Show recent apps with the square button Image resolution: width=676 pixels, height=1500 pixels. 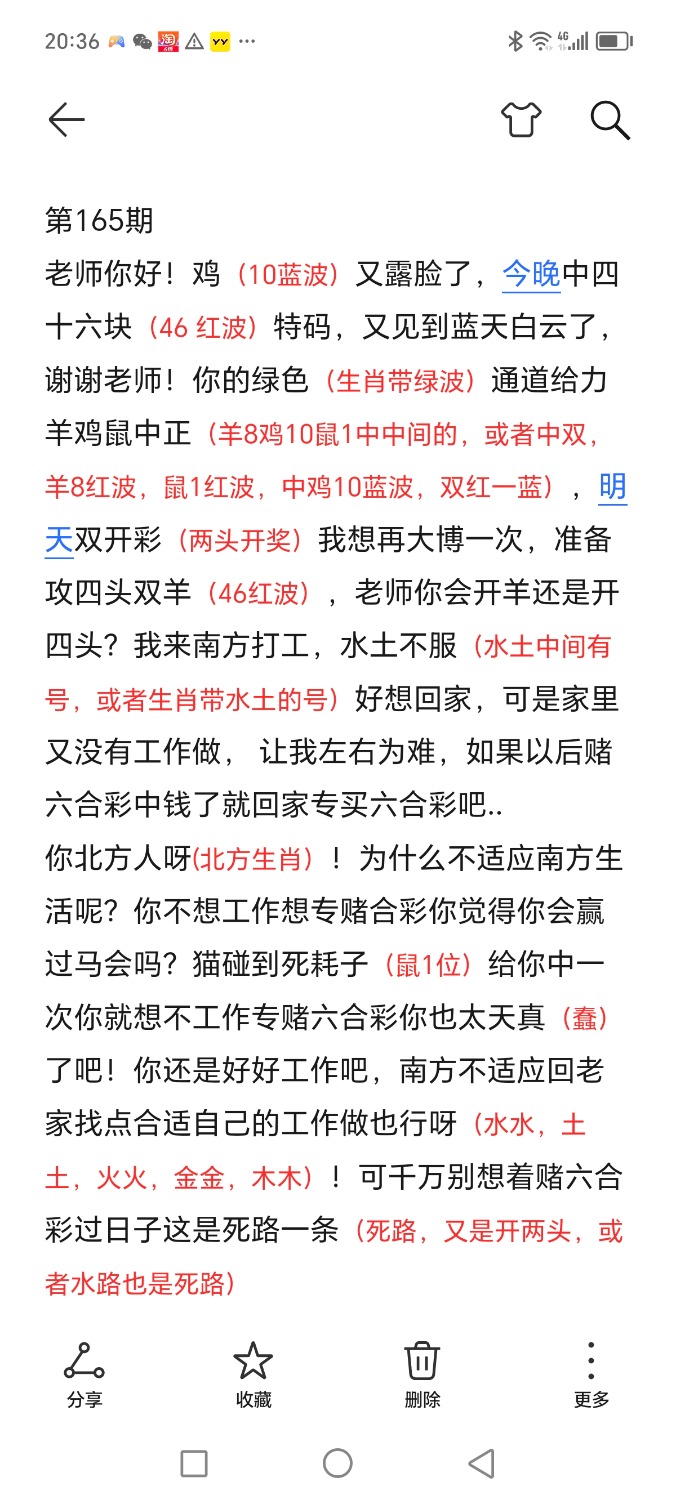pyautogui.click(x=194, y=1464)
